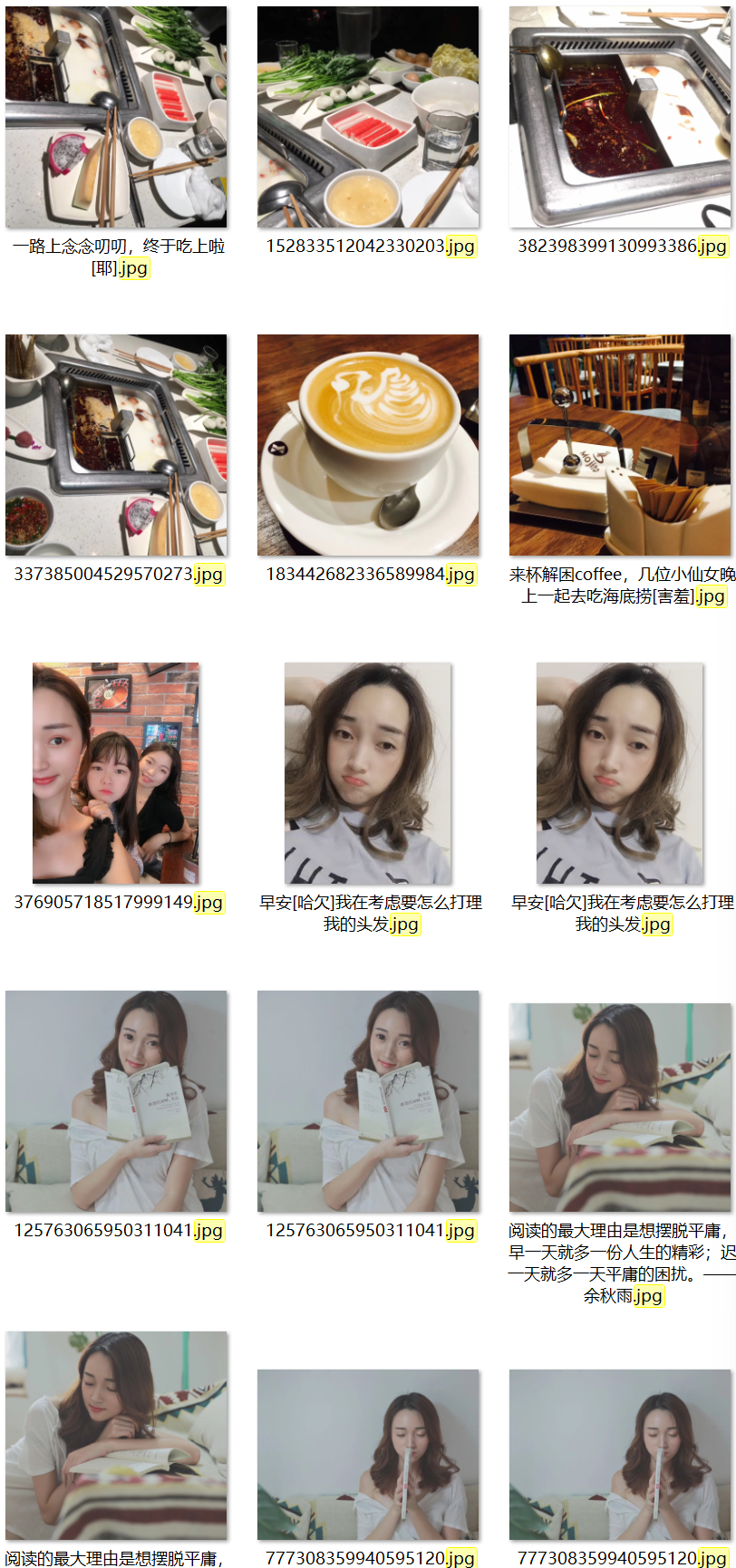
Task: Select image 382398399130993386.jpg
Action: coord(620,117)
